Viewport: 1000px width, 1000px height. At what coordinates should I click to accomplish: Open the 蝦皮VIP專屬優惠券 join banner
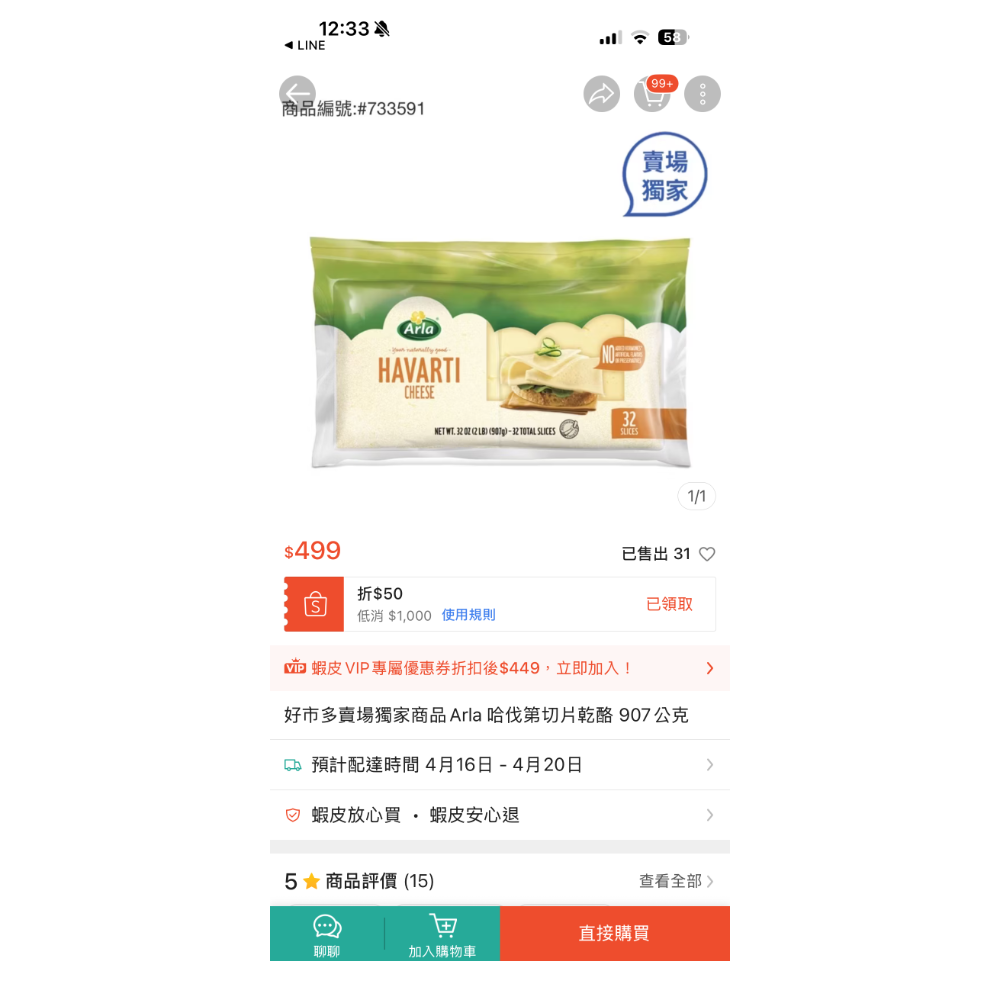pos(500,668)
